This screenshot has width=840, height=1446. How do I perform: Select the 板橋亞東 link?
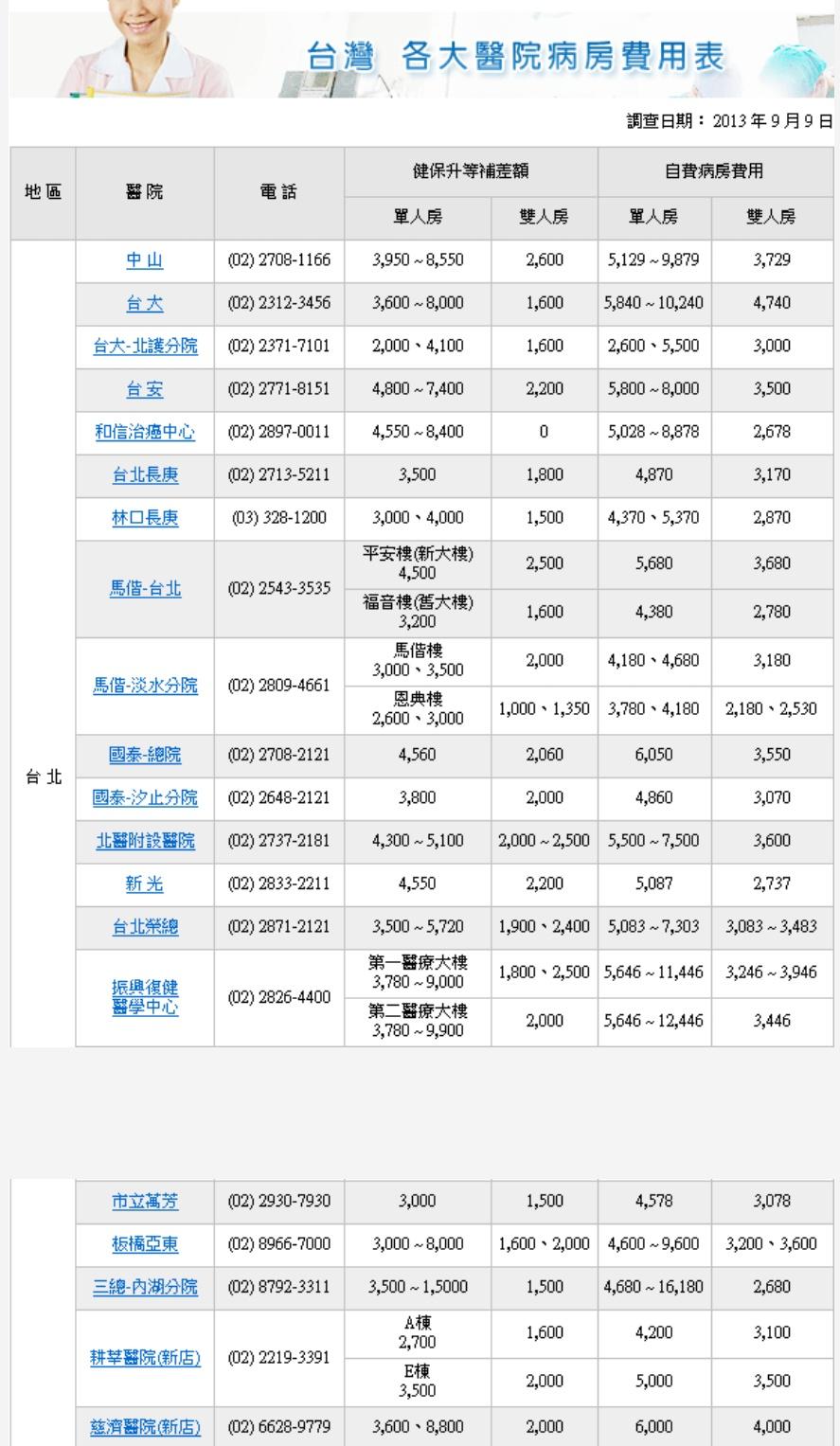(x=145, y=1244)
